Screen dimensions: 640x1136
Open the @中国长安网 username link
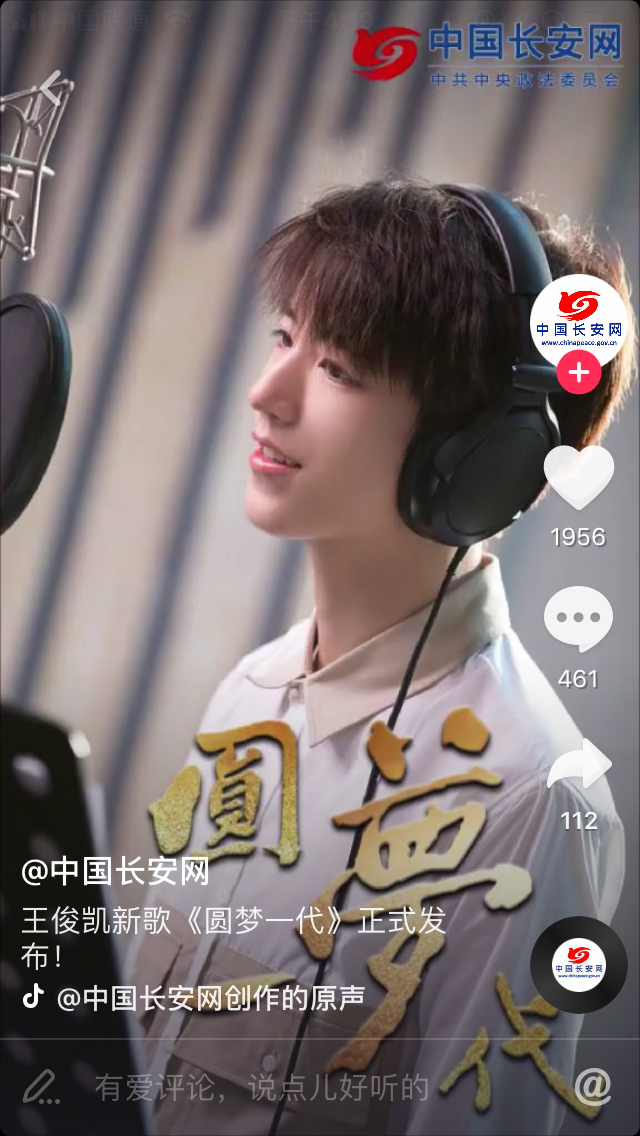116,872
